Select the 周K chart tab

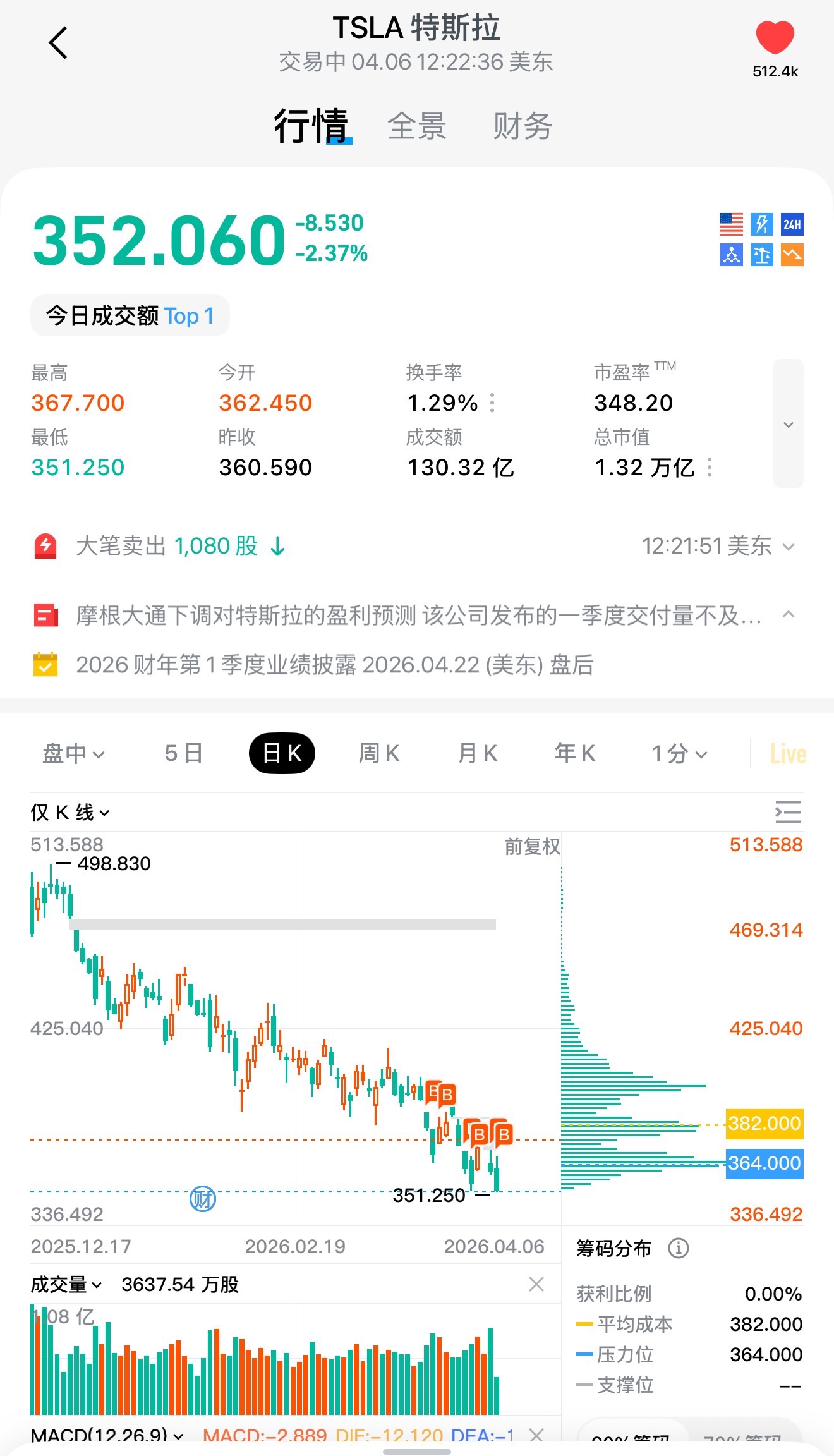(x=379, y=753)
